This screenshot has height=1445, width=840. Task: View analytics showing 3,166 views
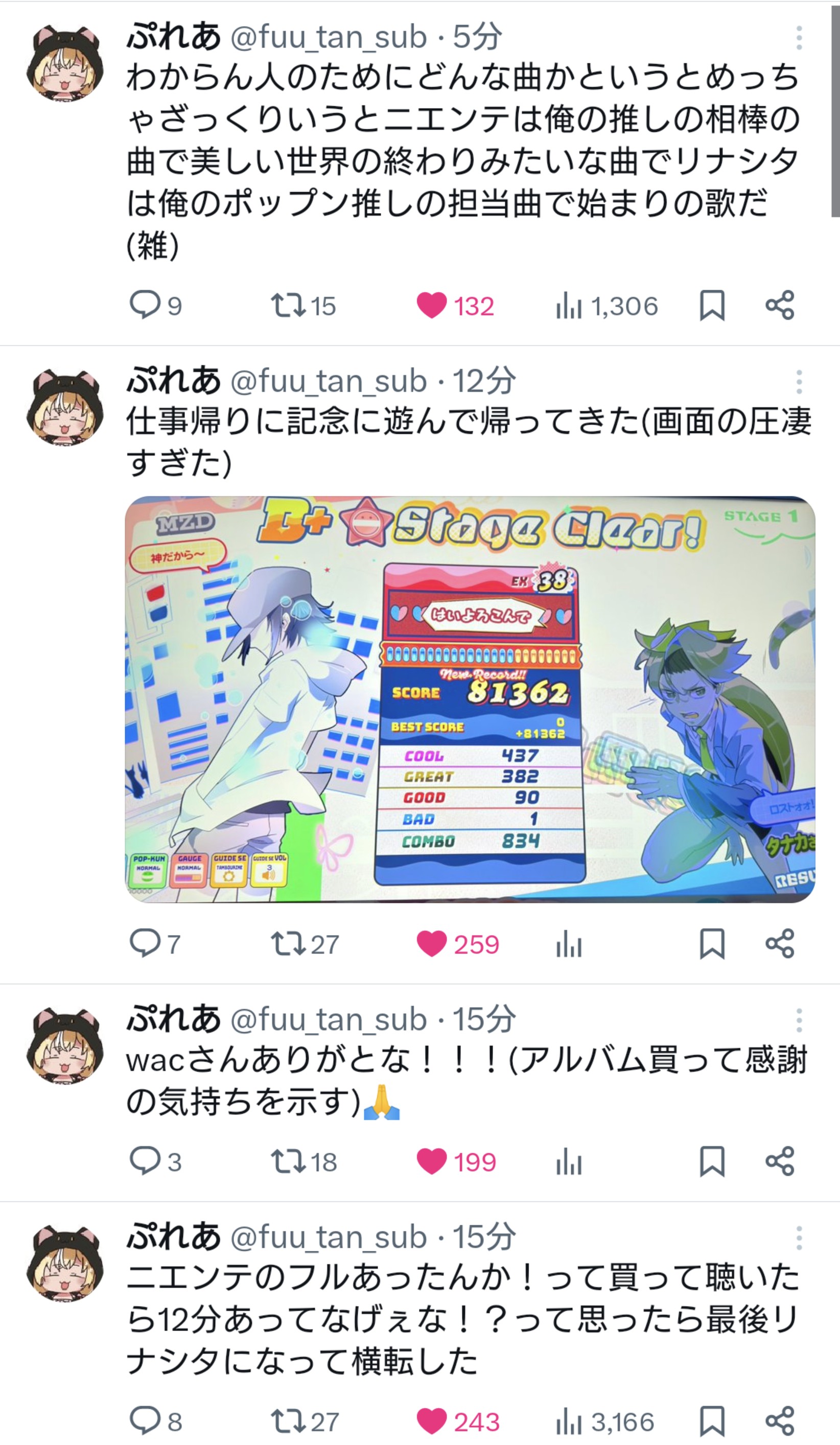point(605,1421)
